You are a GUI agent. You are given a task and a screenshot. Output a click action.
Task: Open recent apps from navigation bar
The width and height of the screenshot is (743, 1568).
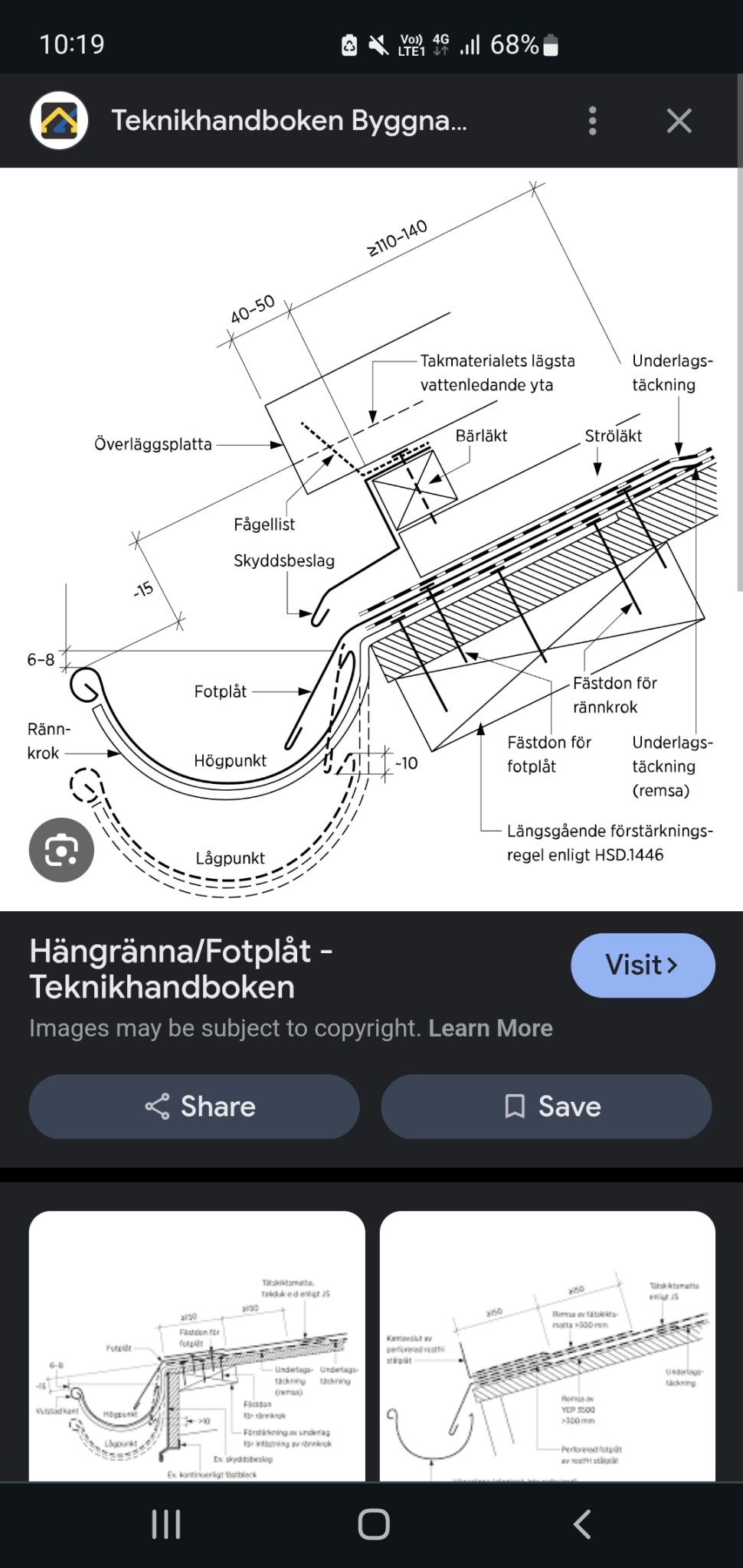[x=165, y=1524]
